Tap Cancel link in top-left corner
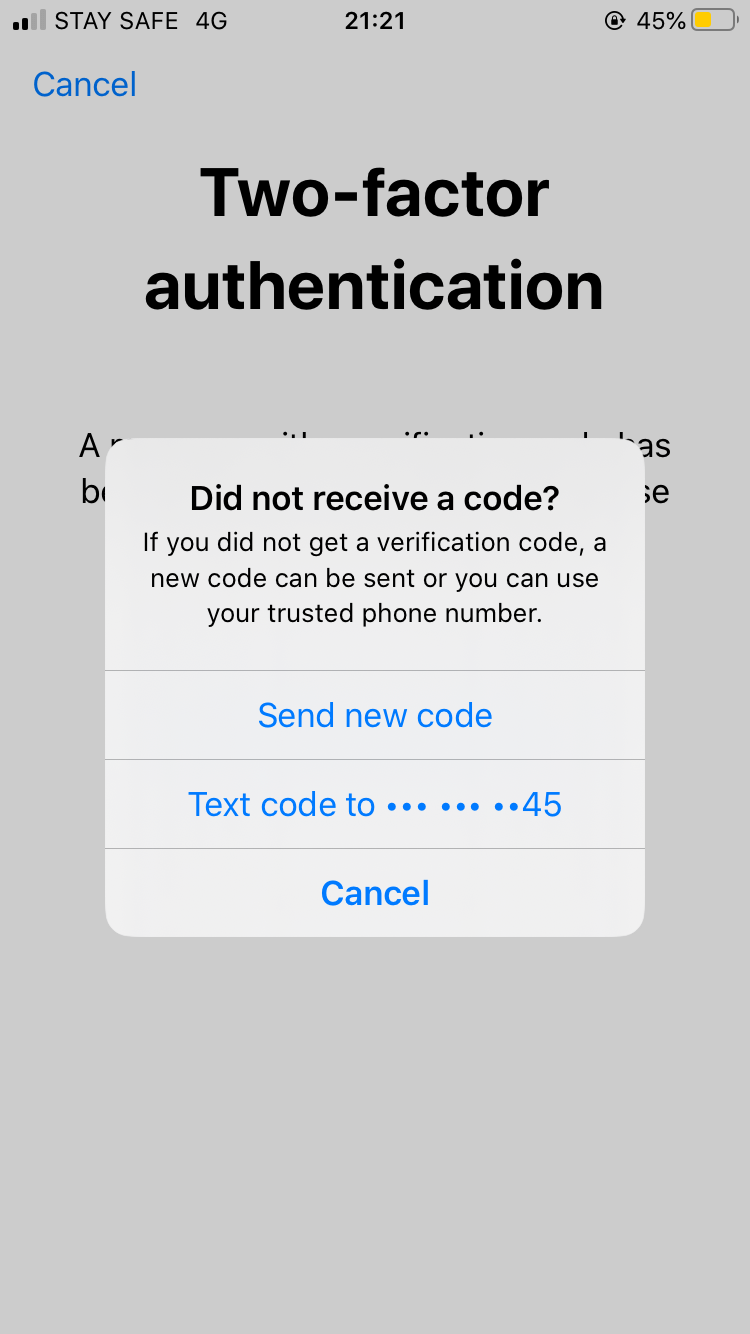The width and height of the screenshot is (750, 1334). [84, 84]
